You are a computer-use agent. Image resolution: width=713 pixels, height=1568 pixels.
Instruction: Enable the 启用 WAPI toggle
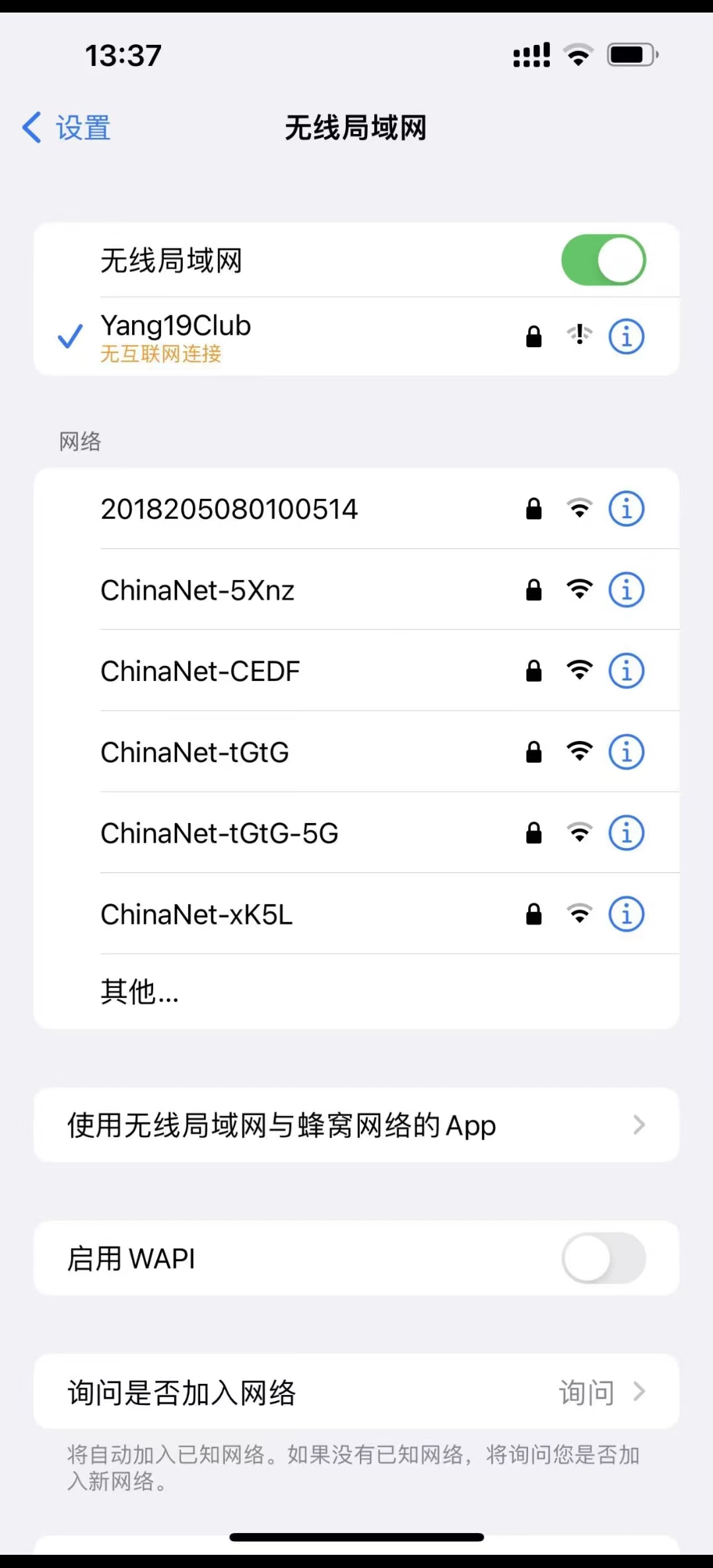coord(603,1258)
